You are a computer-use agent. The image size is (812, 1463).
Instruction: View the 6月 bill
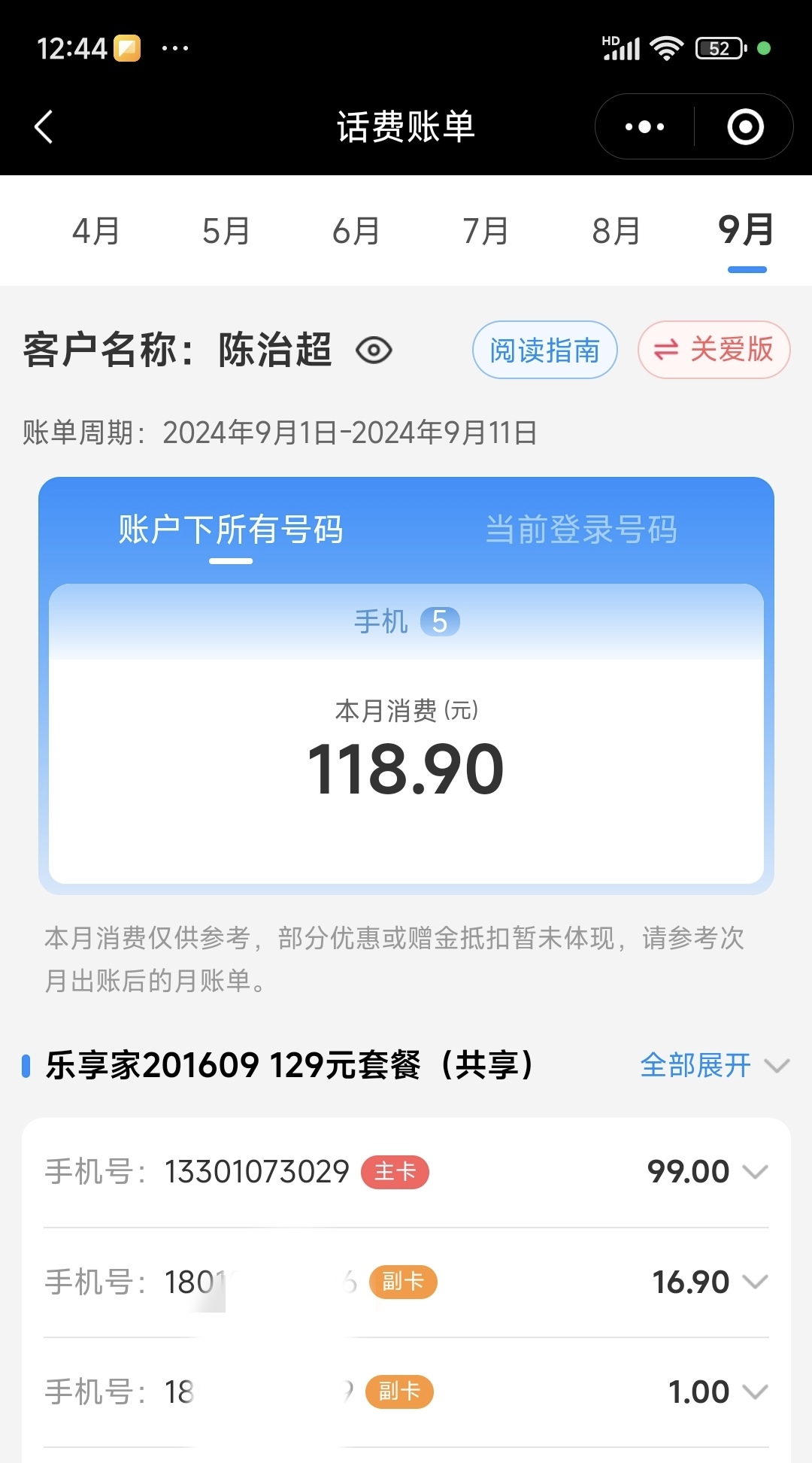tap(356, 231)
